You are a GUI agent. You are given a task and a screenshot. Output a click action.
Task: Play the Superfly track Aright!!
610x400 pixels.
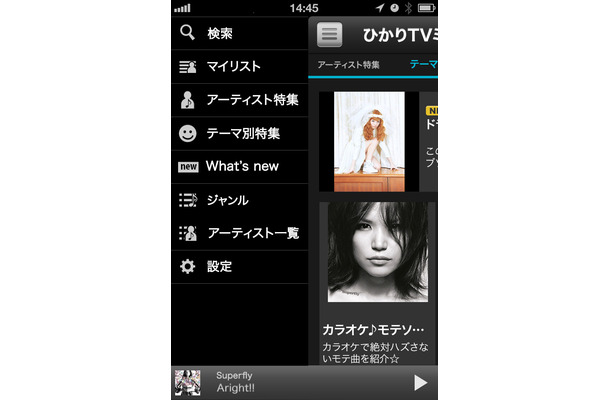click(420, 382)
